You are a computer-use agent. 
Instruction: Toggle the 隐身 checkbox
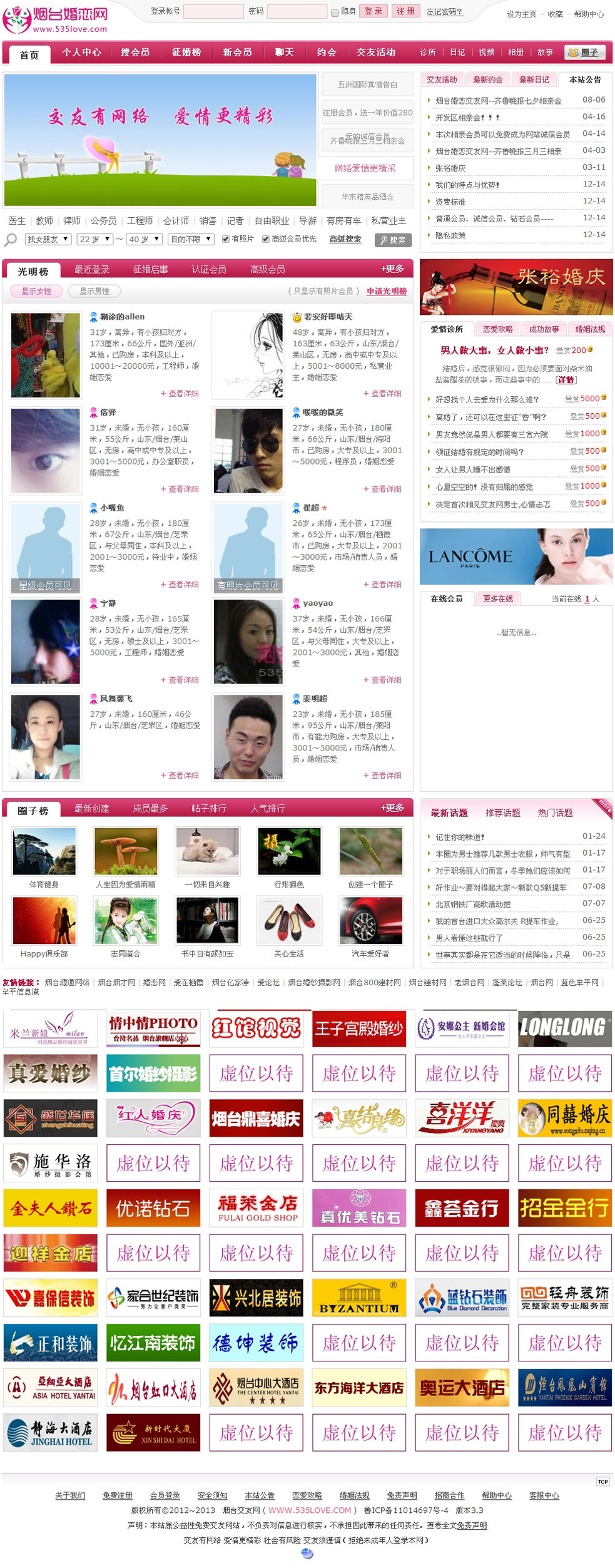335,12
